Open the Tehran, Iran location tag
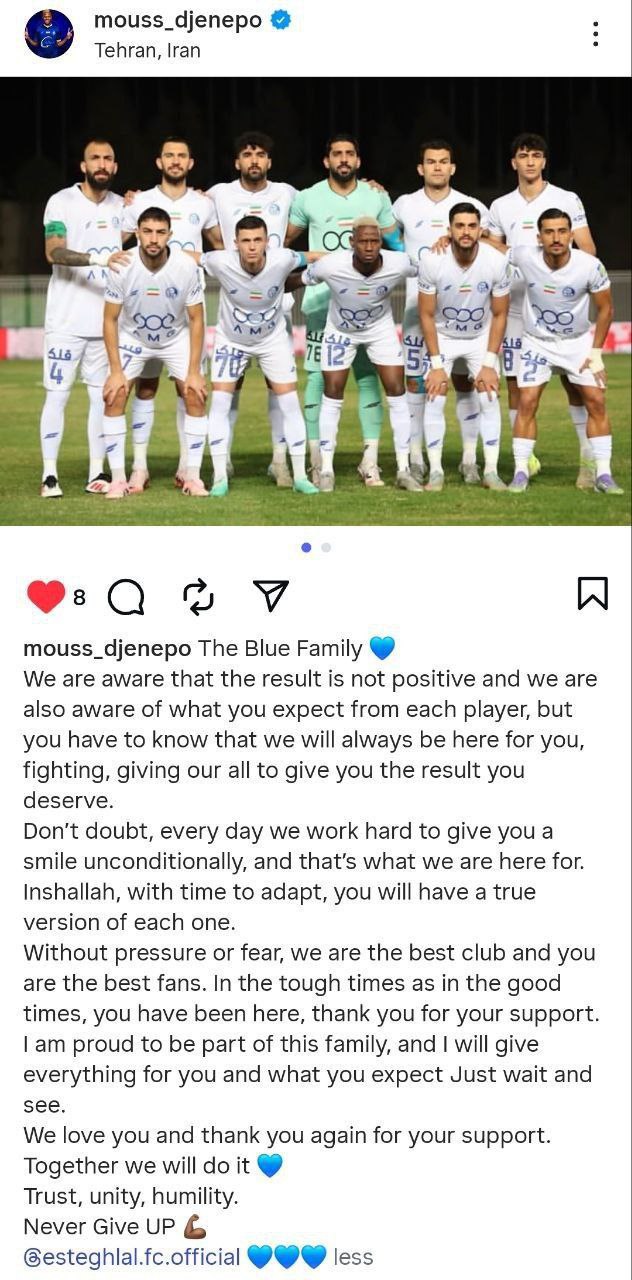Image resolution: width=632 pixels, height=1280 pixels. pos(147,50)
